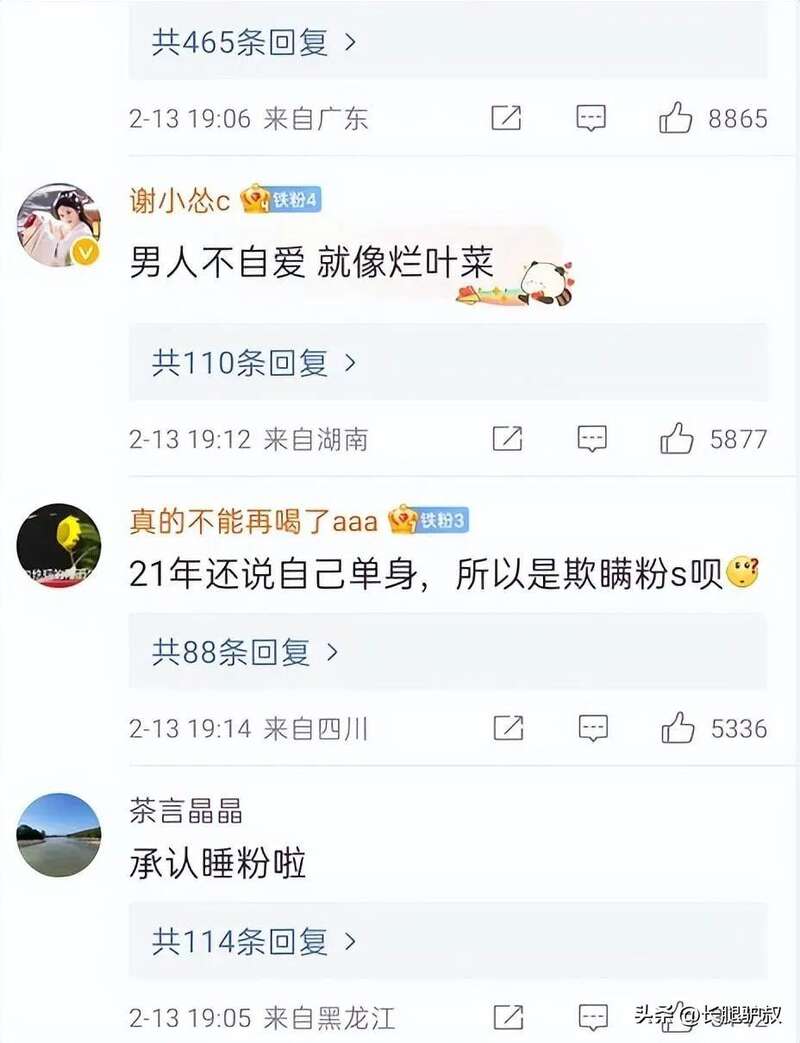Open 真的不能再喝了aaa's avatar
This screenshot has width=800, height=1043.
click(59, 545)
